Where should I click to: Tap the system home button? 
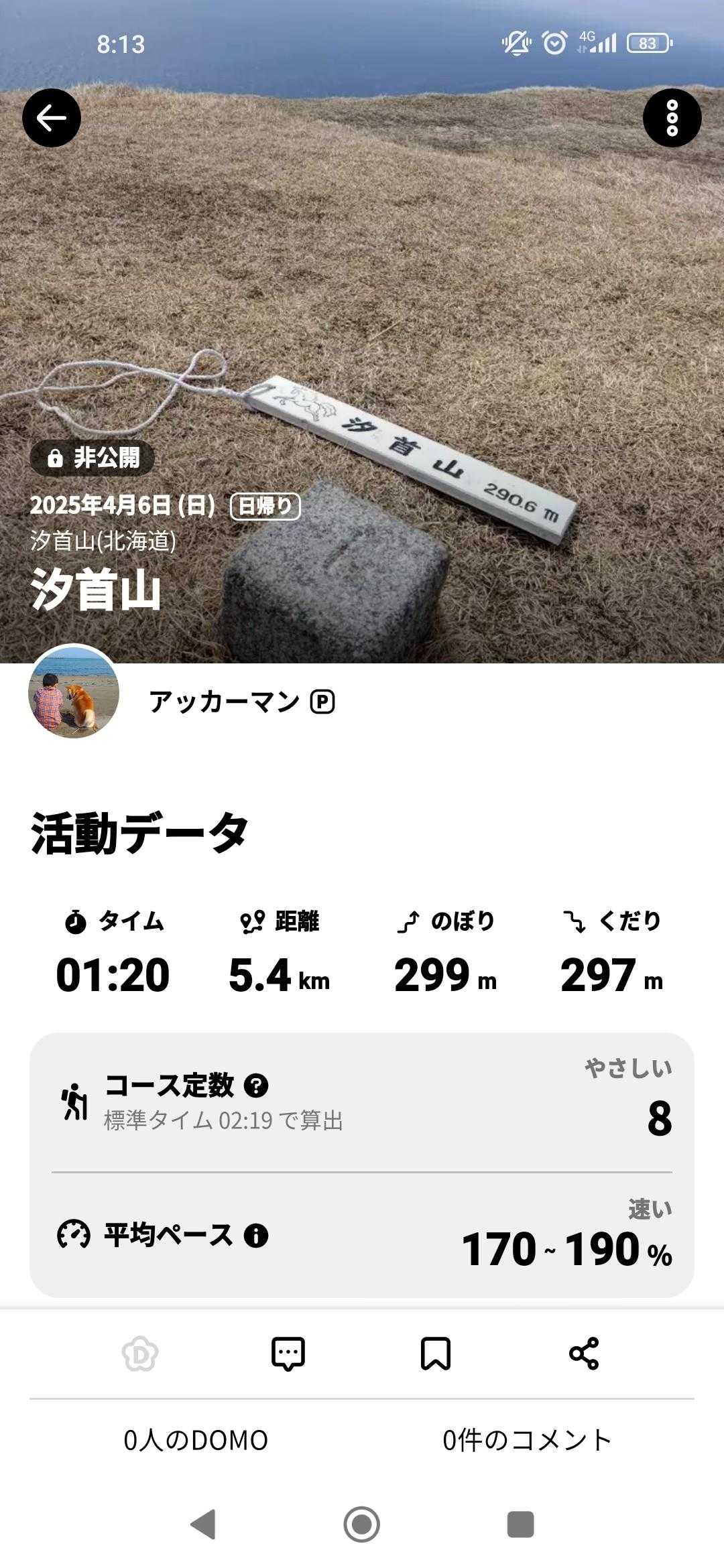point(362,1524)
